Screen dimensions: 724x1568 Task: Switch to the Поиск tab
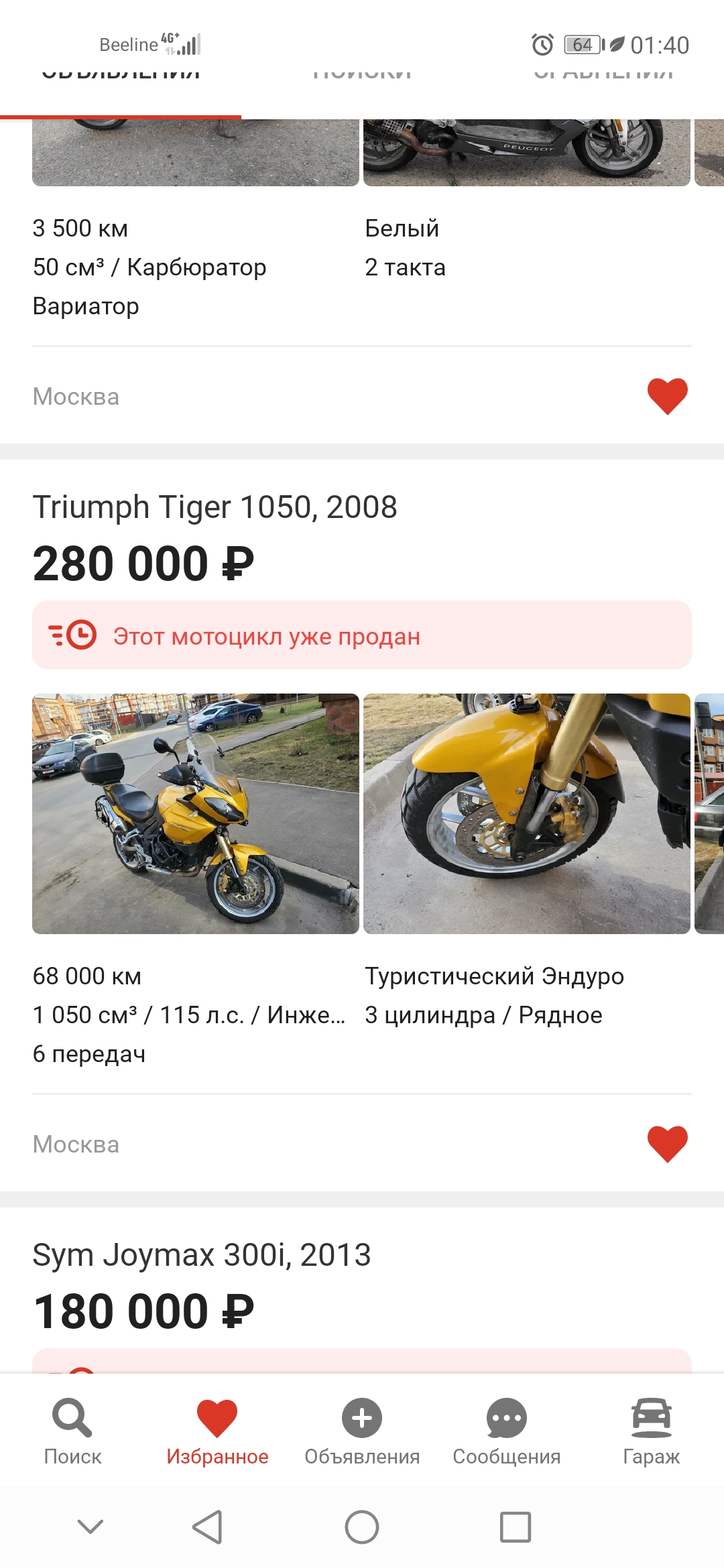(x=72, y=1431)
